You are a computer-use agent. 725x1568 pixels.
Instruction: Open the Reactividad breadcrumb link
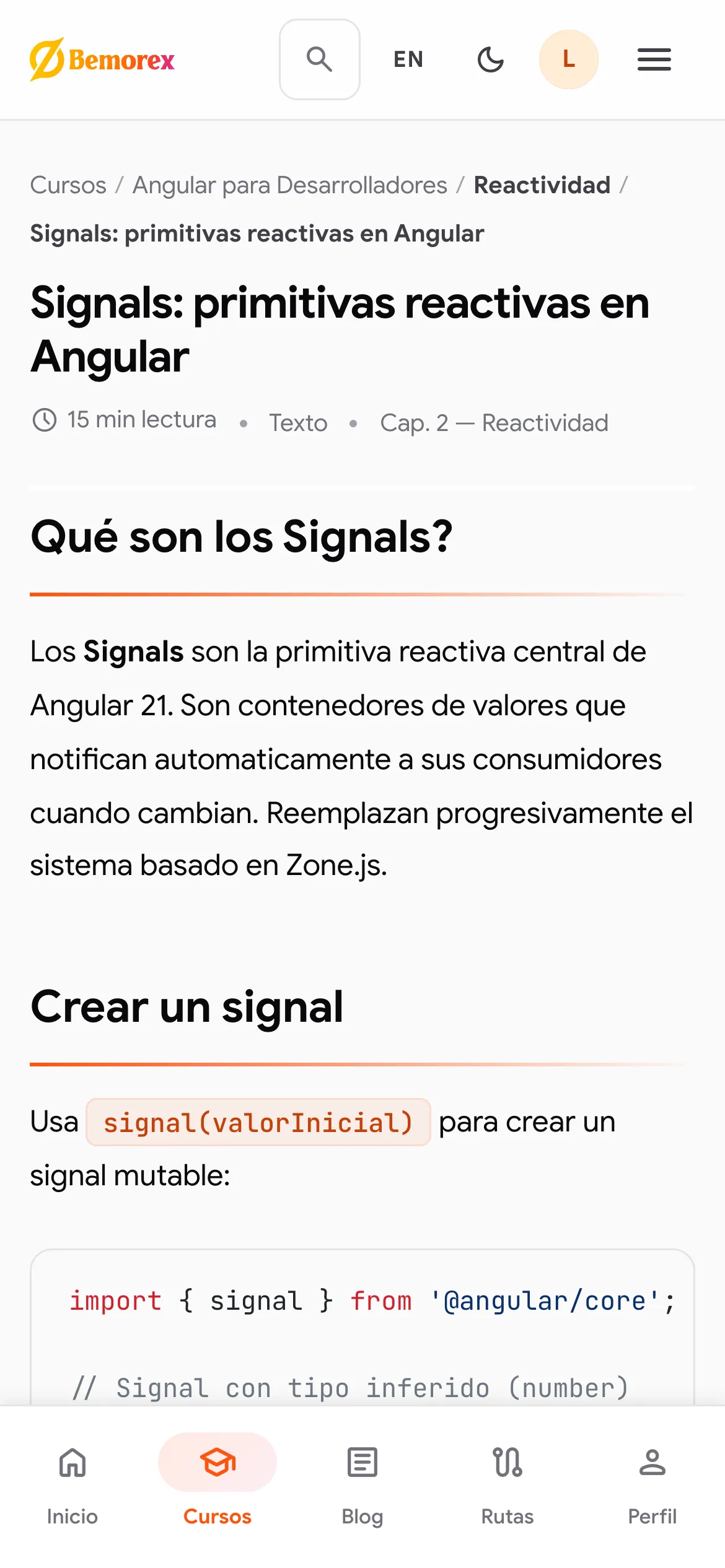pyautogui.click(x=542, y=185)
